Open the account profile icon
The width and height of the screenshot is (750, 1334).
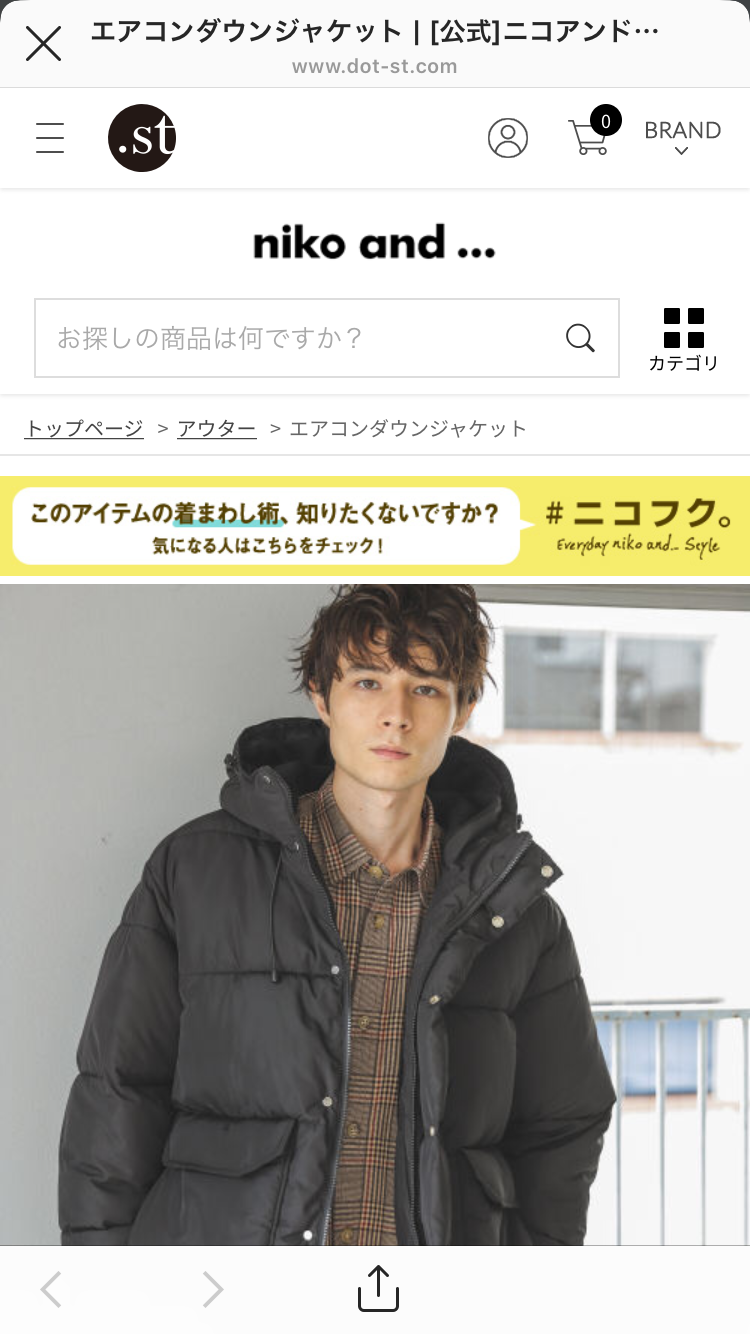[507, 138]
